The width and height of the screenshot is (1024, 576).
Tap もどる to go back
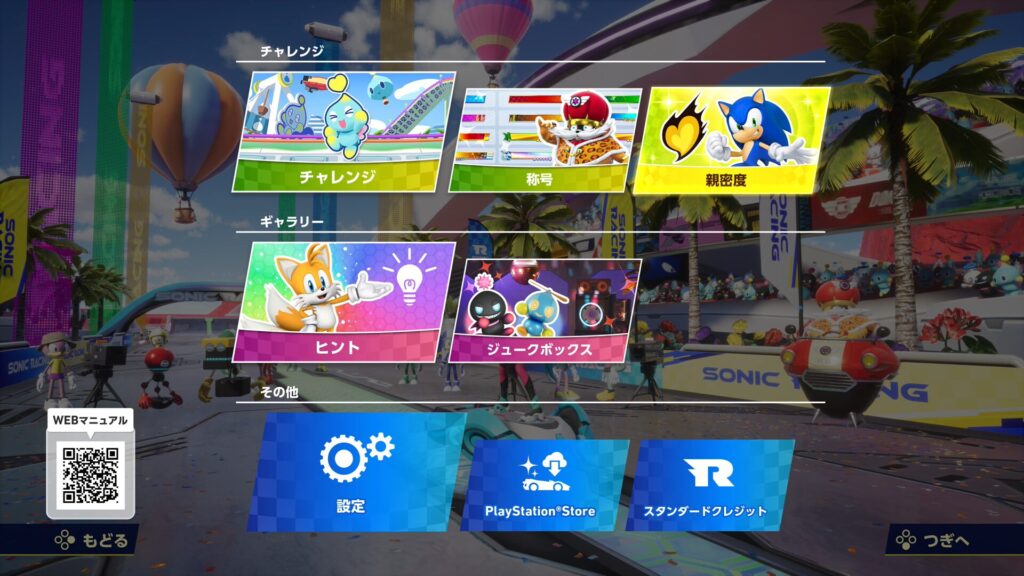tap(92, 541)
